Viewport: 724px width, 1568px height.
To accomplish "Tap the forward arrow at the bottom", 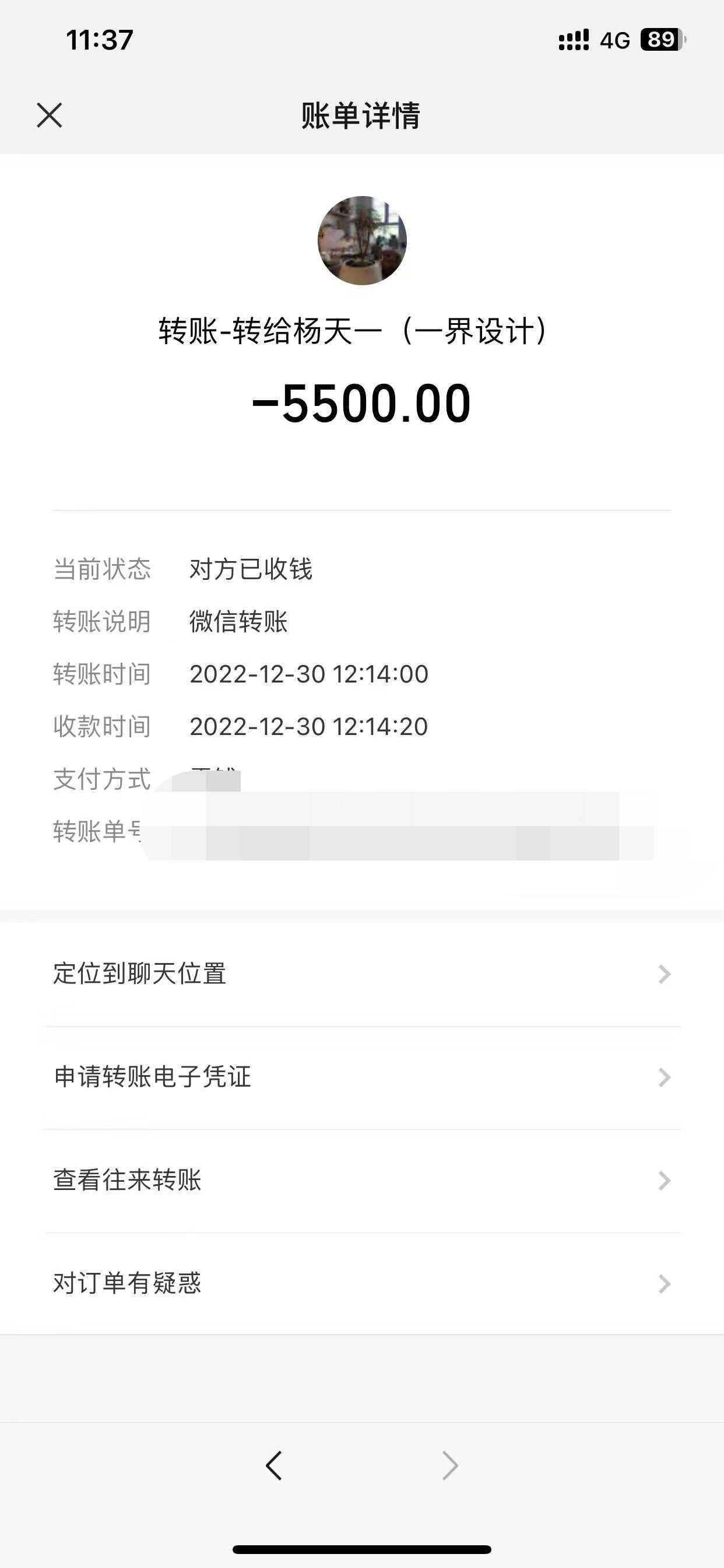I will click(x=449, y=1465).
